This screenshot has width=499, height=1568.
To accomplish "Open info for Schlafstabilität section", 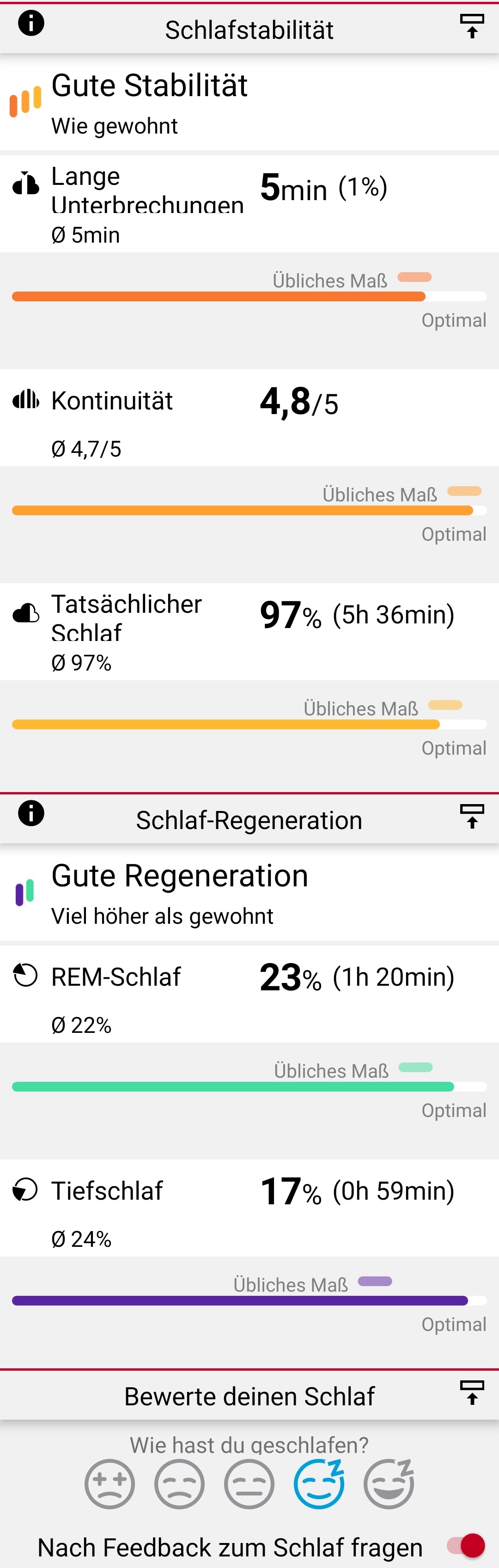I will click(31, 24).
